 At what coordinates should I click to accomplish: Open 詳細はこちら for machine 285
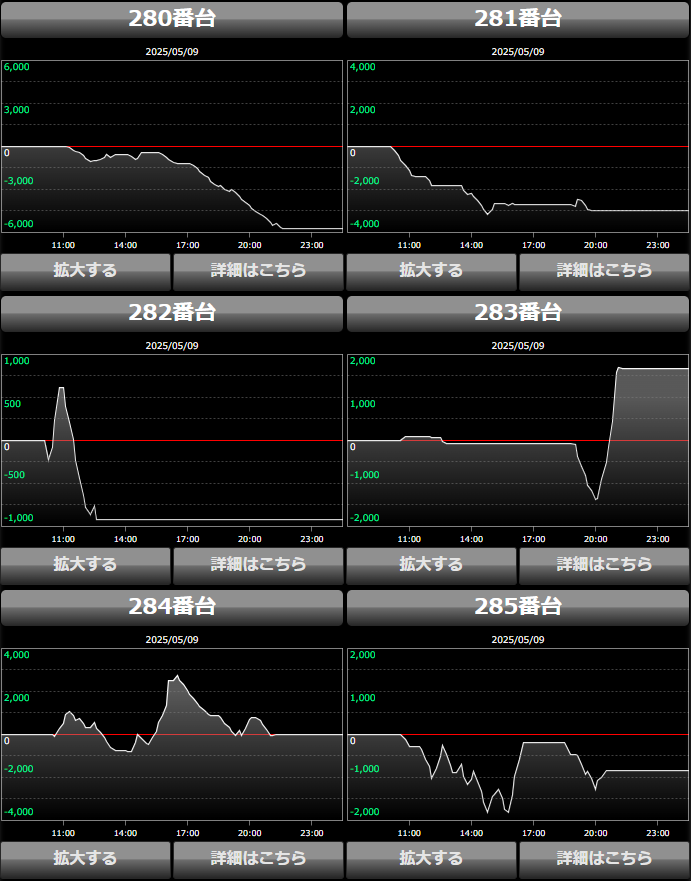604,859
